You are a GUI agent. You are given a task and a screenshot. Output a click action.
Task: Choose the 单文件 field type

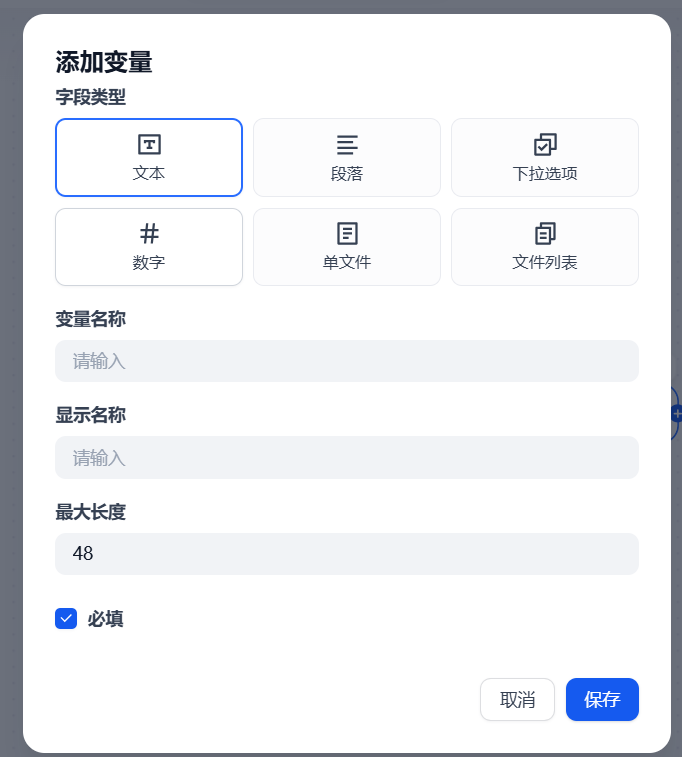[346, 247]
